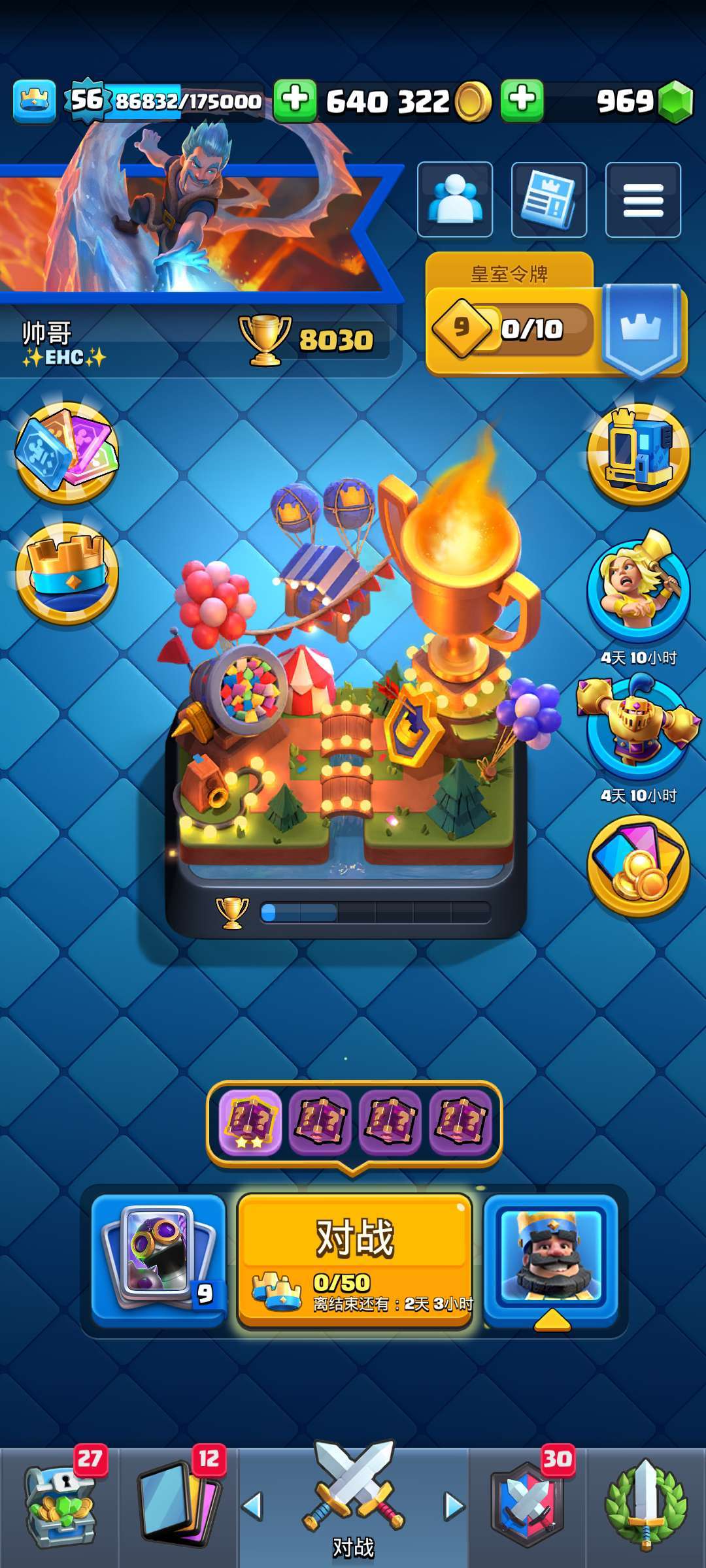Open the banner tokens button on left
Viewport: 706px width, 1568px height.
click(67, 452)
